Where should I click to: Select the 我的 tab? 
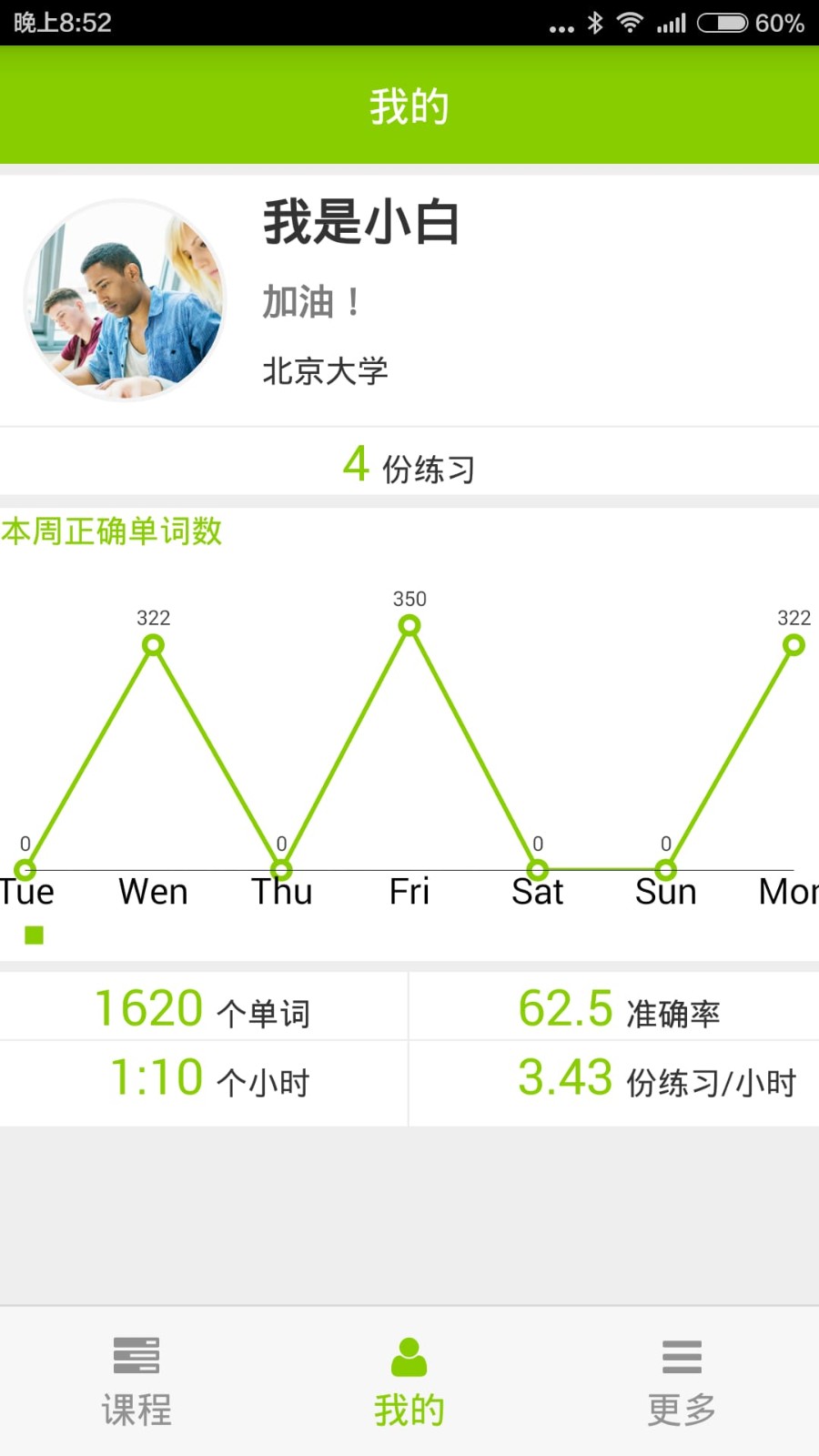409,1381
